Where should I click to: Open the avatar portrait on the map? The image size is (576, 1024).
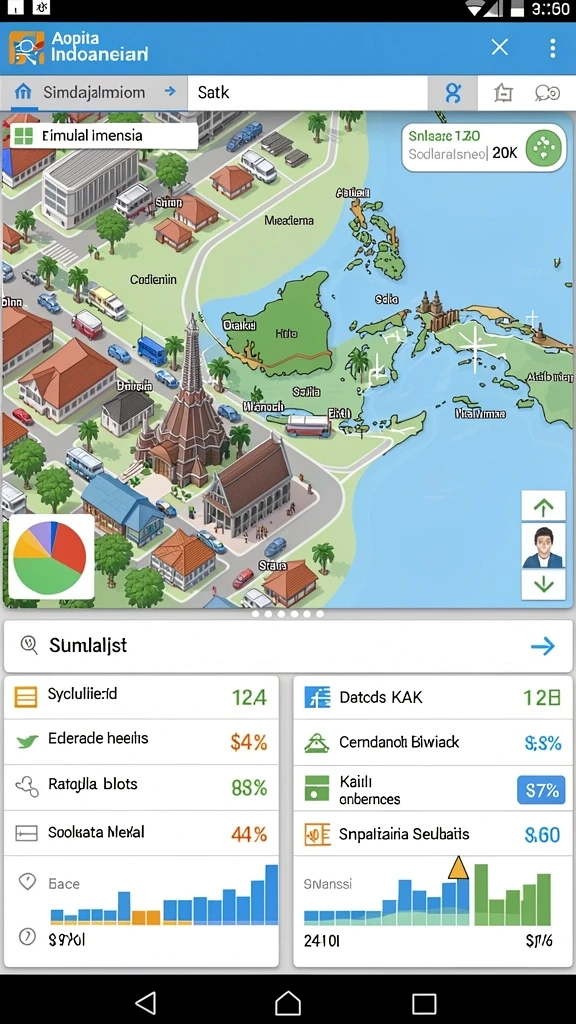click(x=543, y=545)
